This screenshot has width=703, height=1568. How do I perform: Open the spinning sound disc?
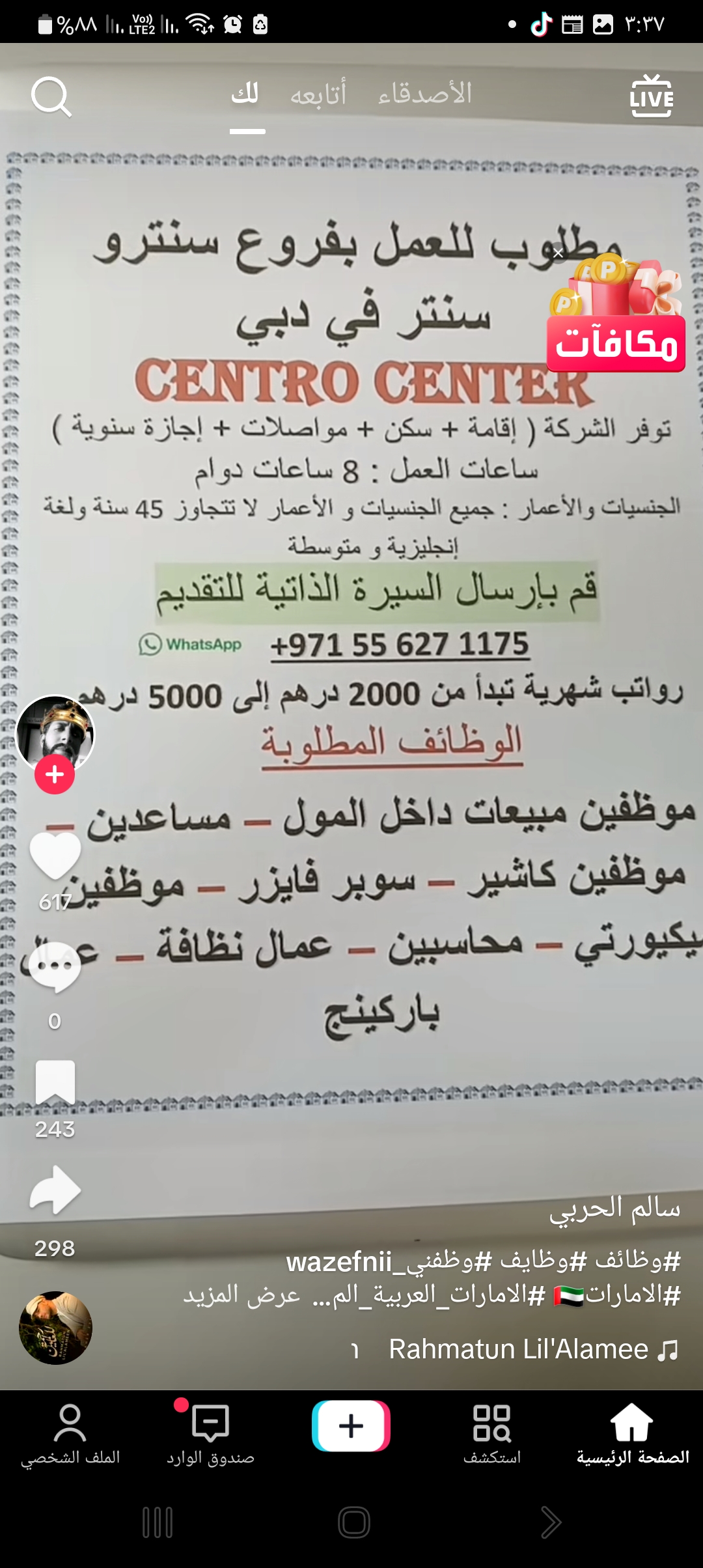tap(55, 1328)
